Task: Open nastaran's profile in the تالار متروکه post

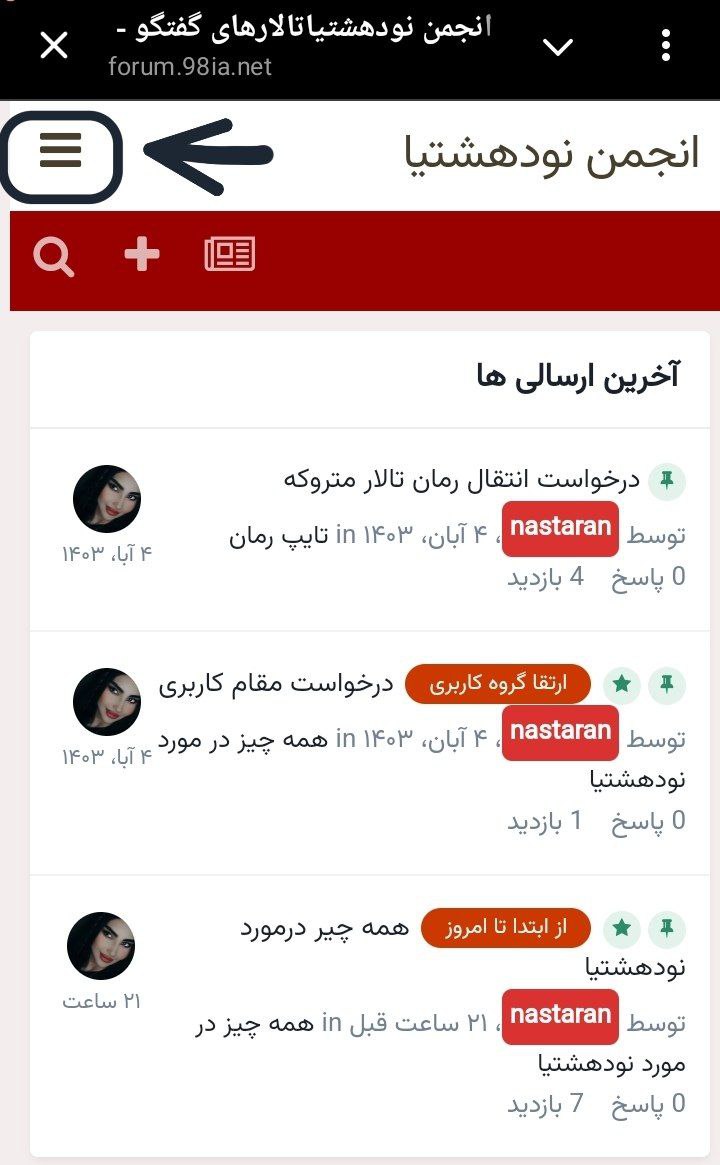Action: (x=560, y=528)
